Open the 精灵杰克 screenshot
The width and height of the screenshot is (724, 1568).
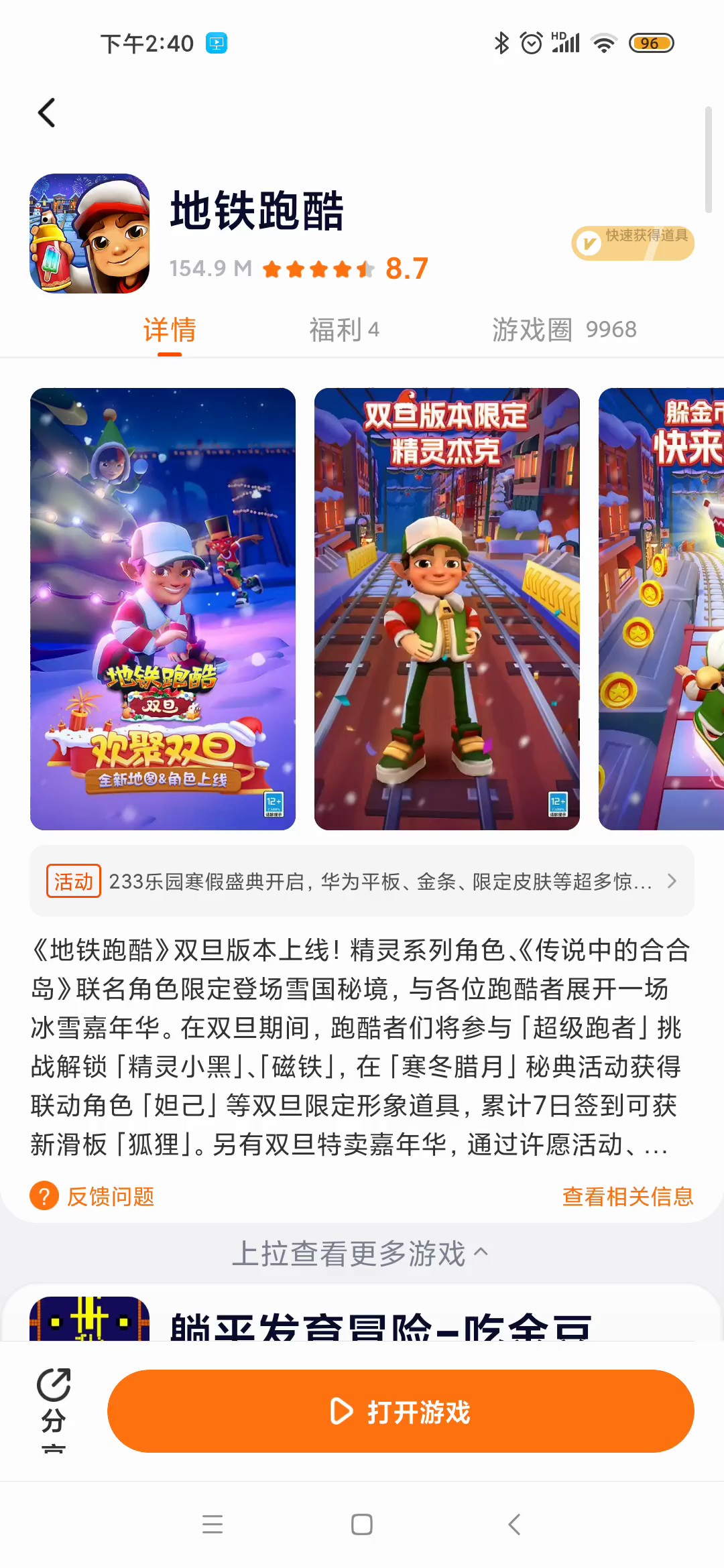point(447,609)
